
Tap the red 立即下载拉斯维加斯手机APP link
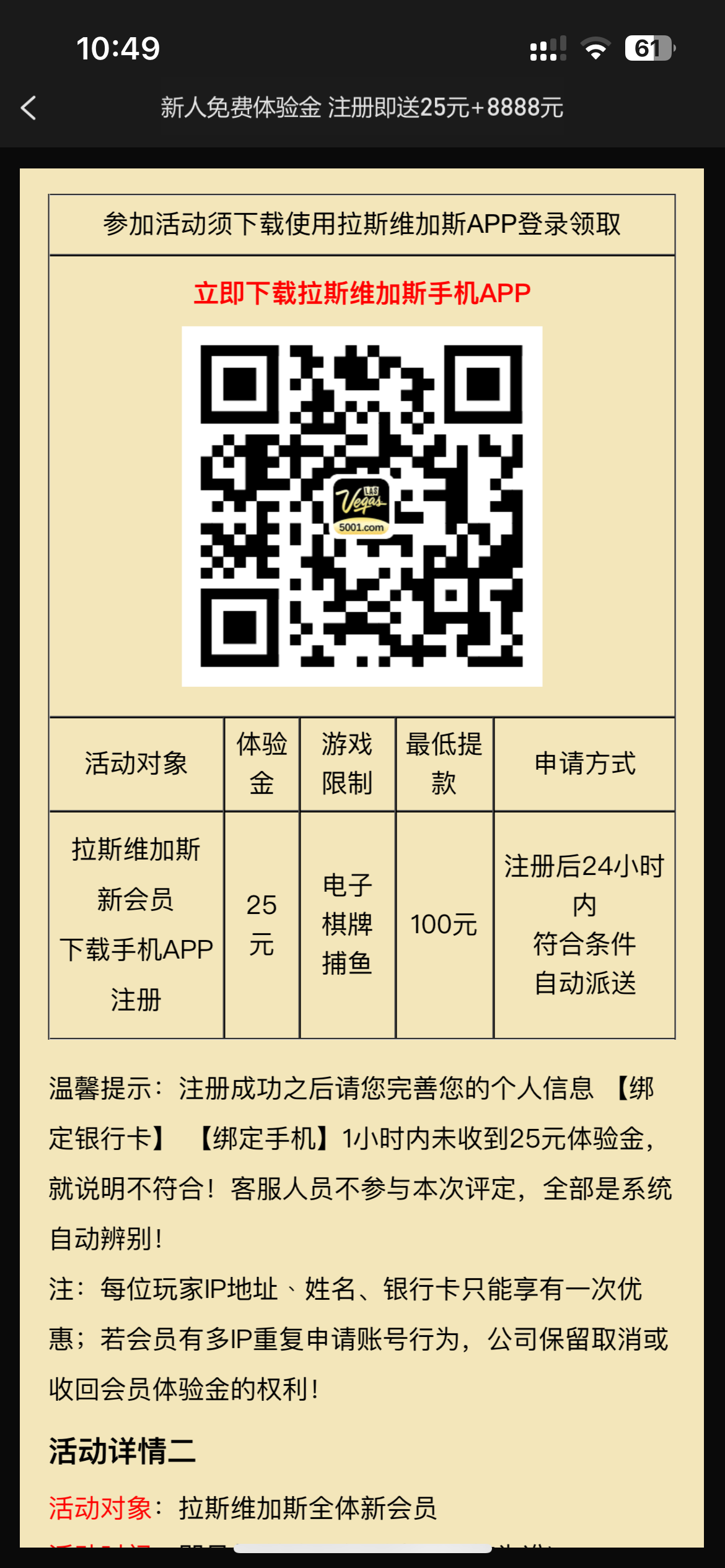pos(362,293)
